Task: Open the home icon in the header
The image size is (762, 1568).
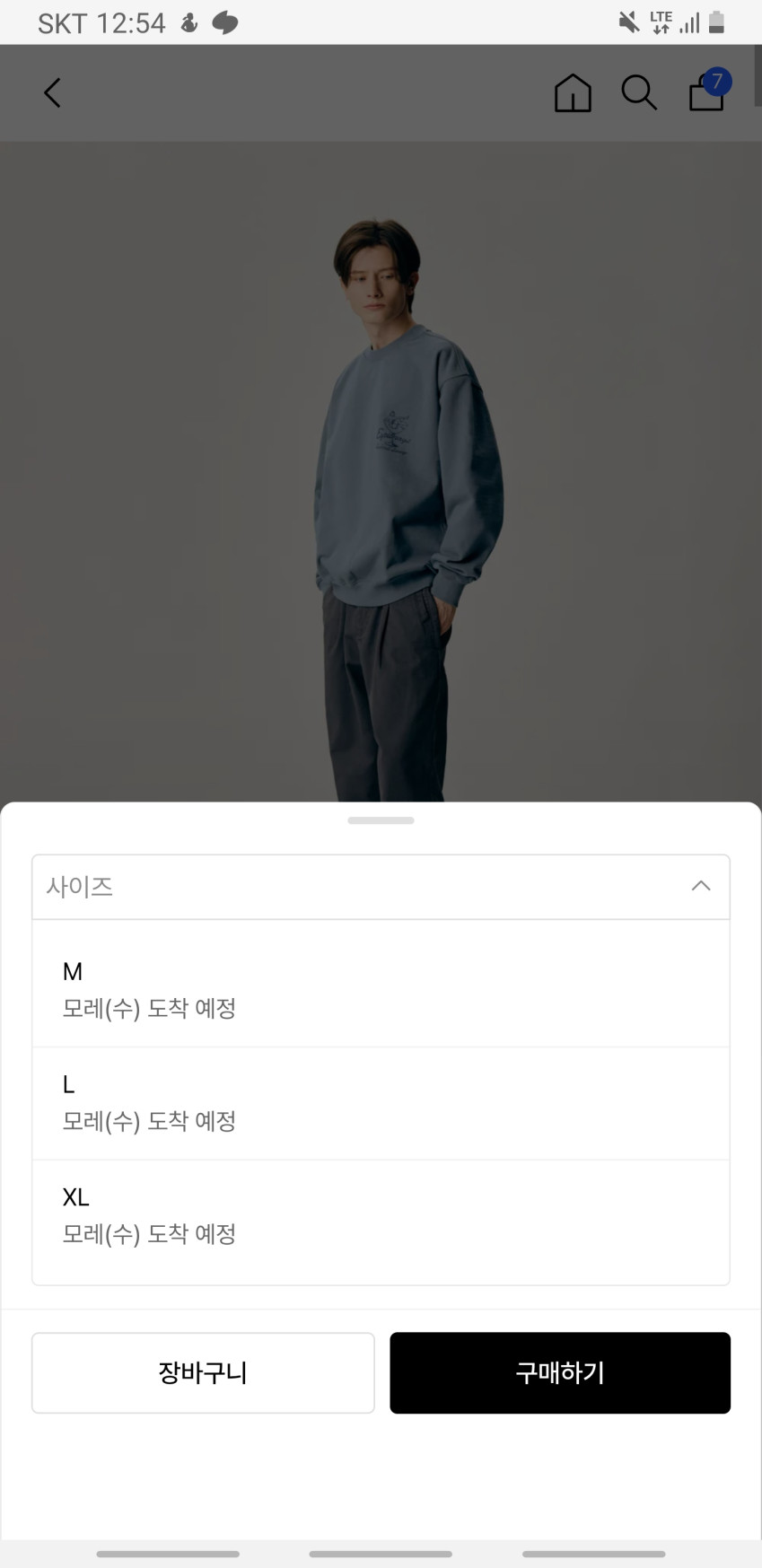Action: (573, 92)
